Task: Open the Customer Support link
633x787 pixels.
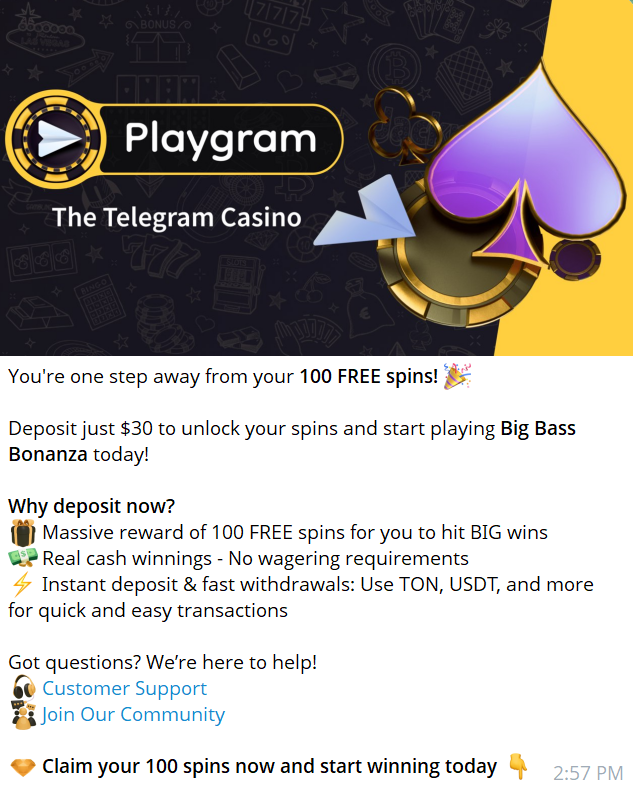Action: (124, 689)
